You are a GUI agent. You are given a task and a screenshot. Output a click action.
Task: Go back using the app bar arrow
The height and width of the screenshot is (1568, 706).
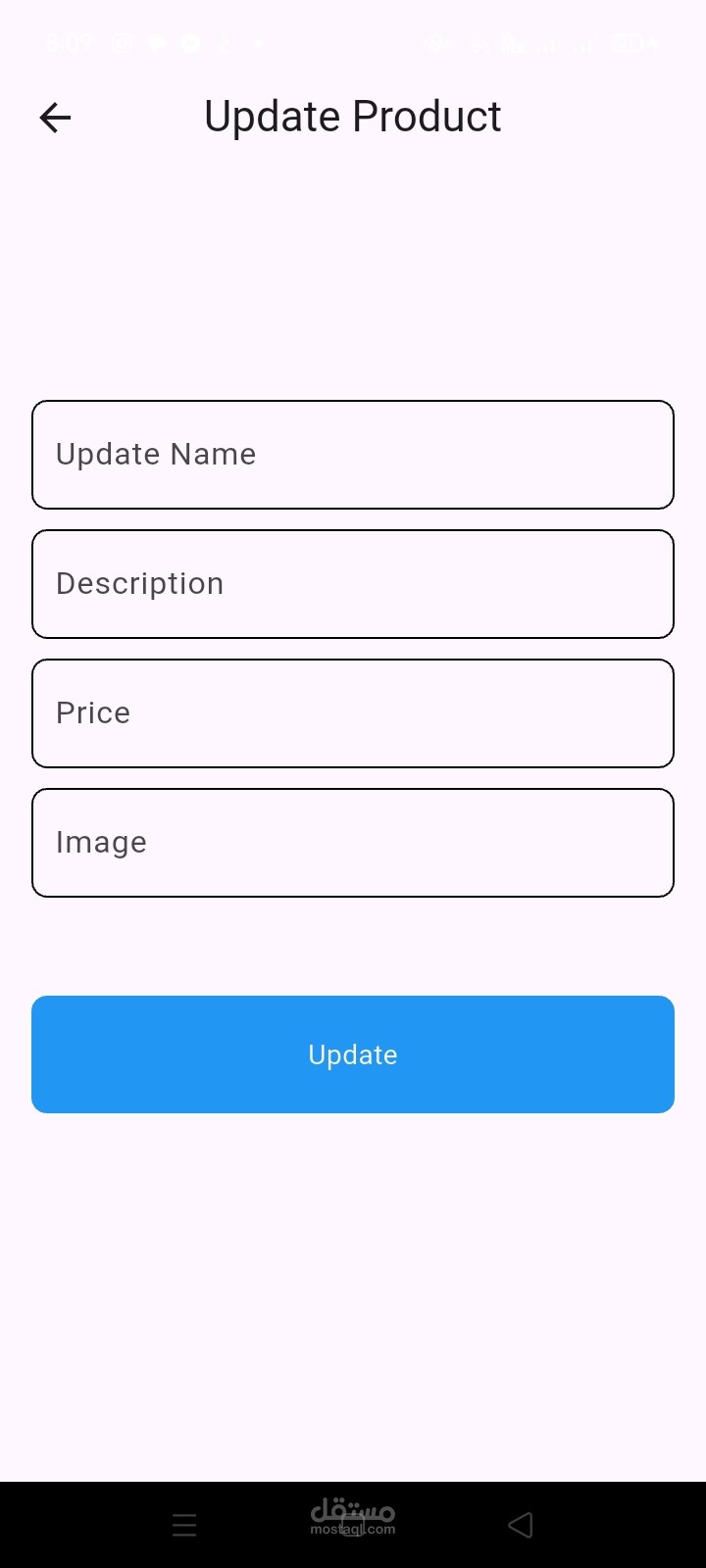tap(55, 118)
